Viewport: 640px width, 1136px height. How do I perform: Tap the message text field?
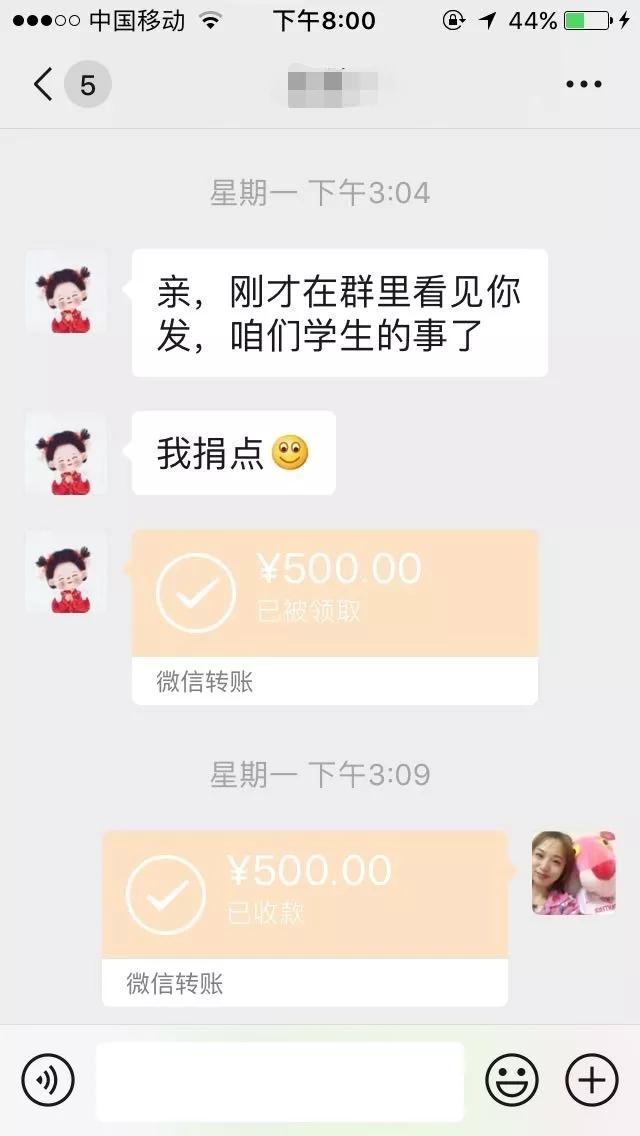pos(280,1080)
